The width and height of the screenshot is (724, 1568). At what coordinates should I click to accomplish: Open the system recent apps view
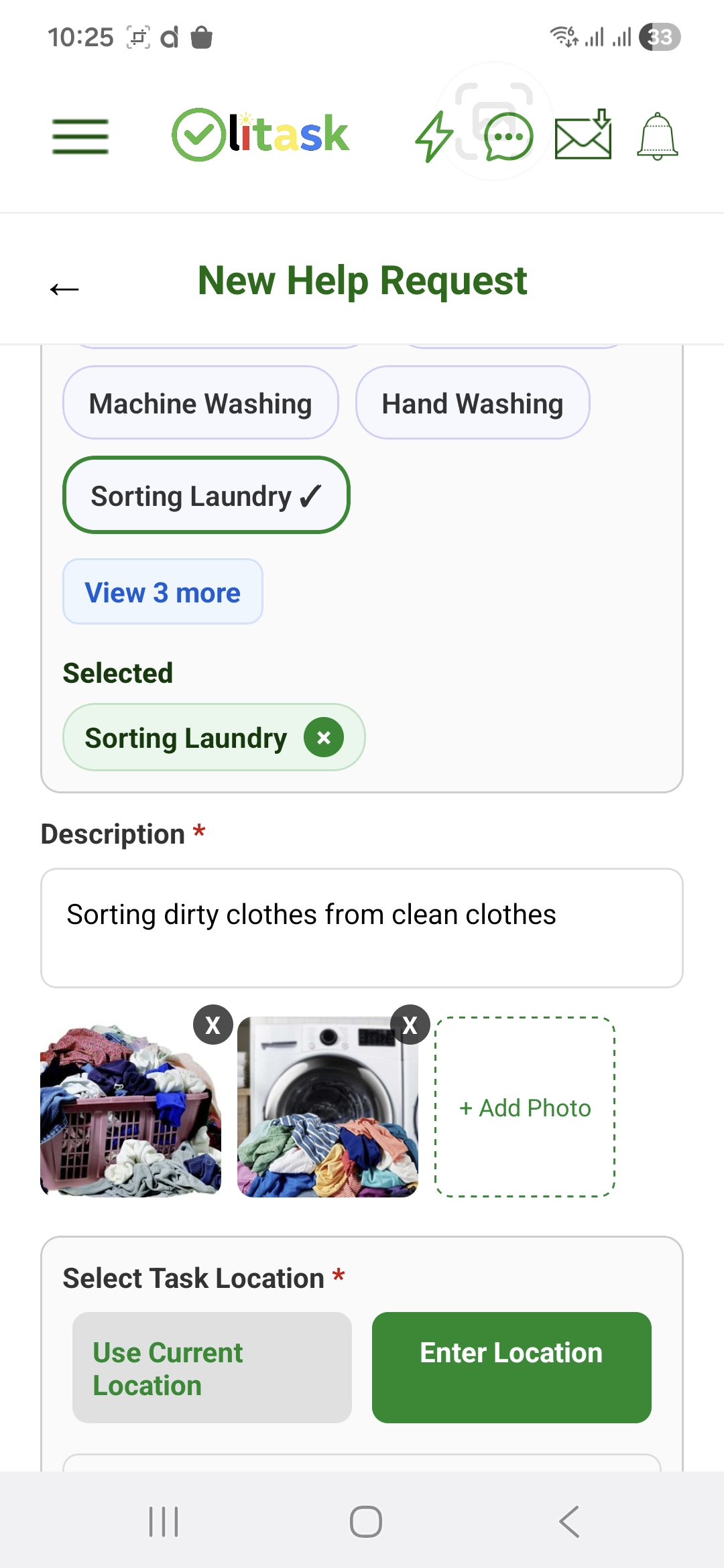tap(164, 1522)
